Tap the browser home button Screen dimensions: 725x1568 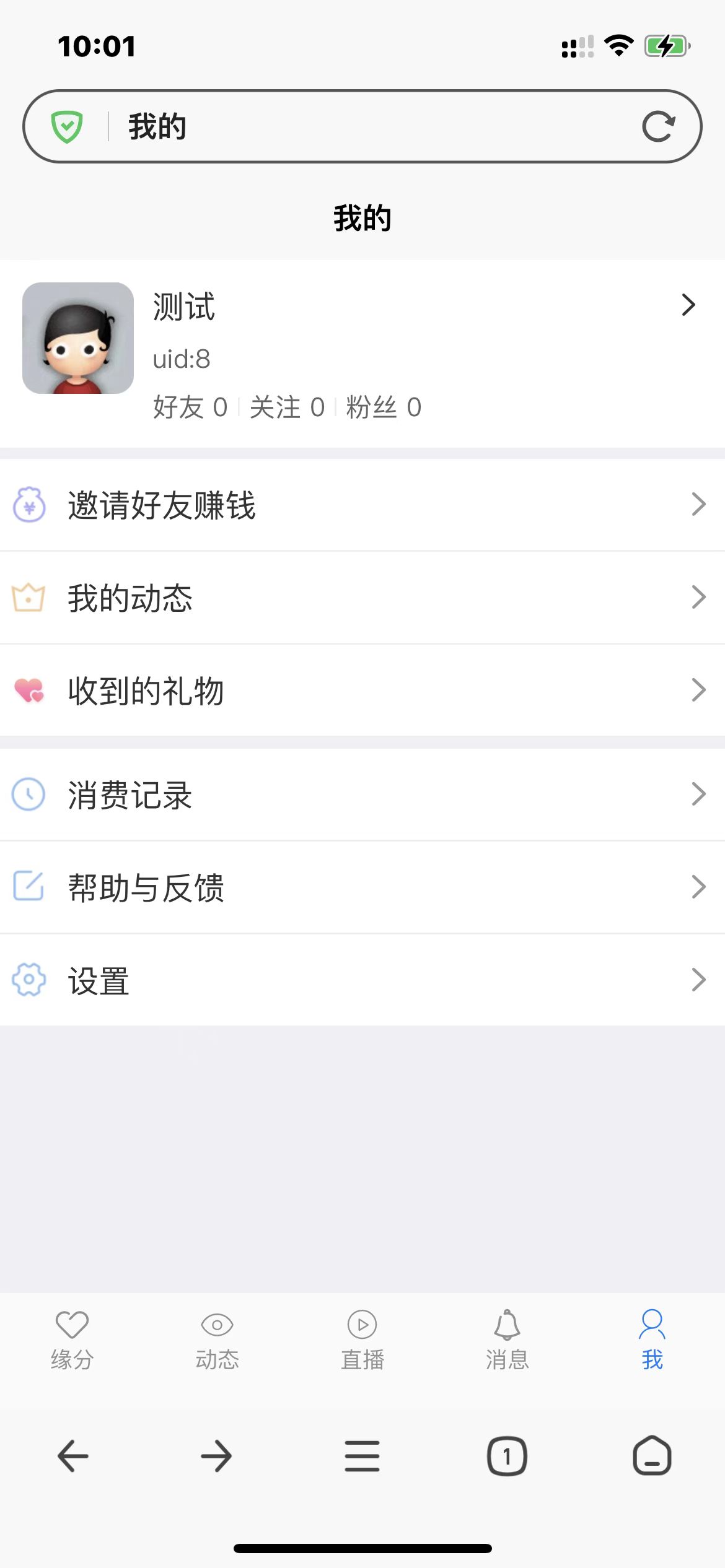click(652, 1456)
